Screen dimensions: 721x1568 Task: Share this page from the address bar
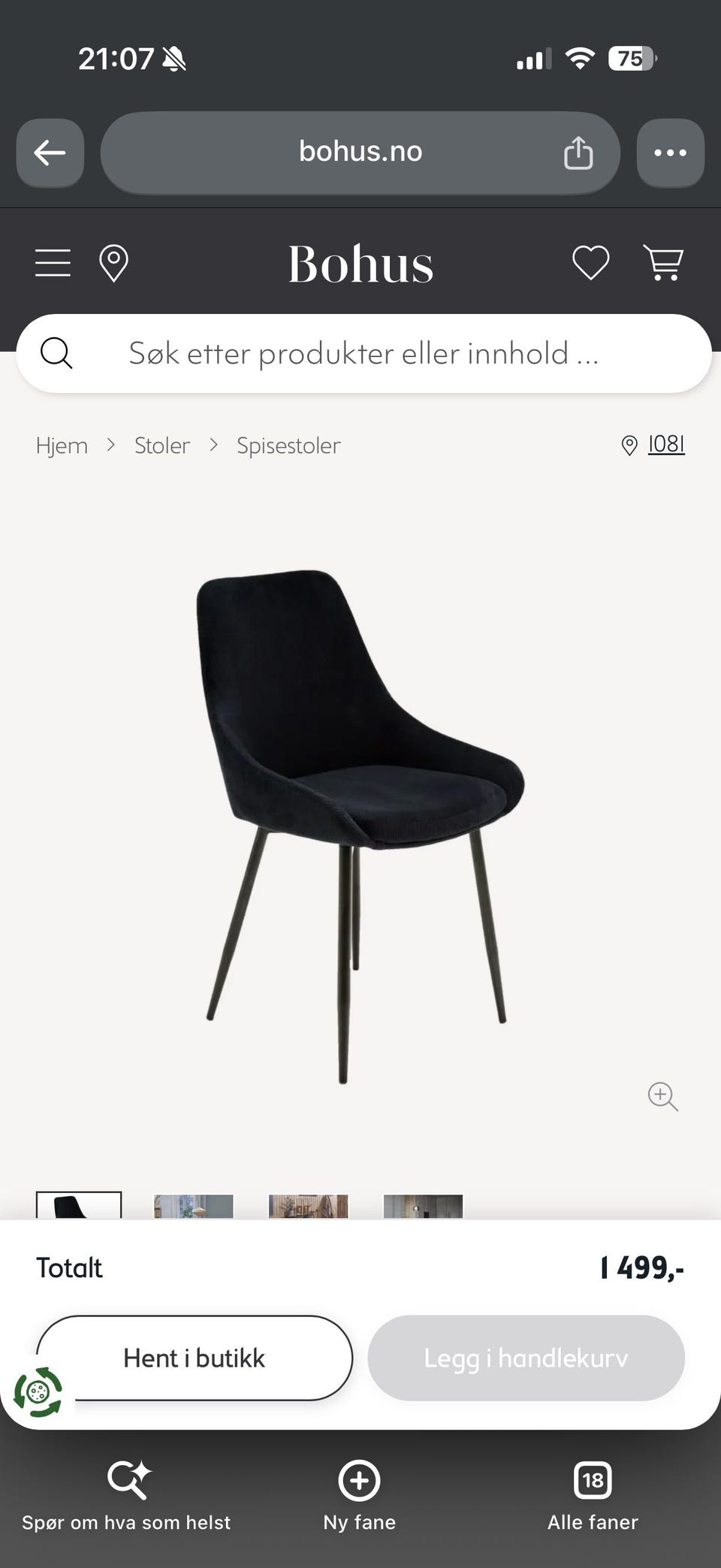click(578, 153)
